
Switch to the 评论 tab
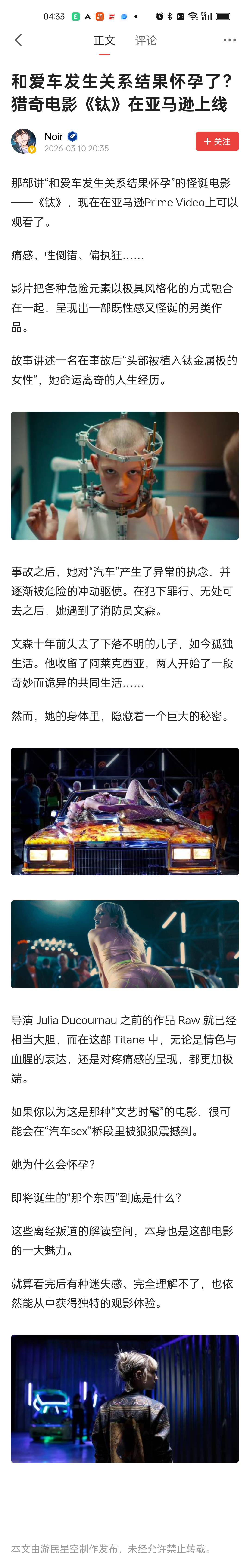[x=146, y=40]
